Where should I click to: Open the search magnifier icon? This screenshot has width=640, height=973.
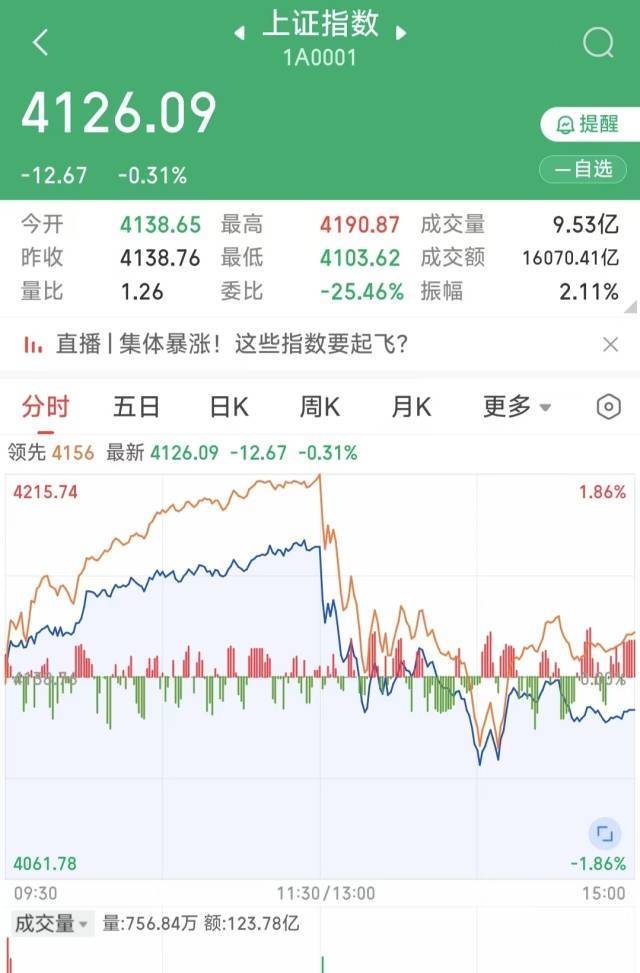598,42
